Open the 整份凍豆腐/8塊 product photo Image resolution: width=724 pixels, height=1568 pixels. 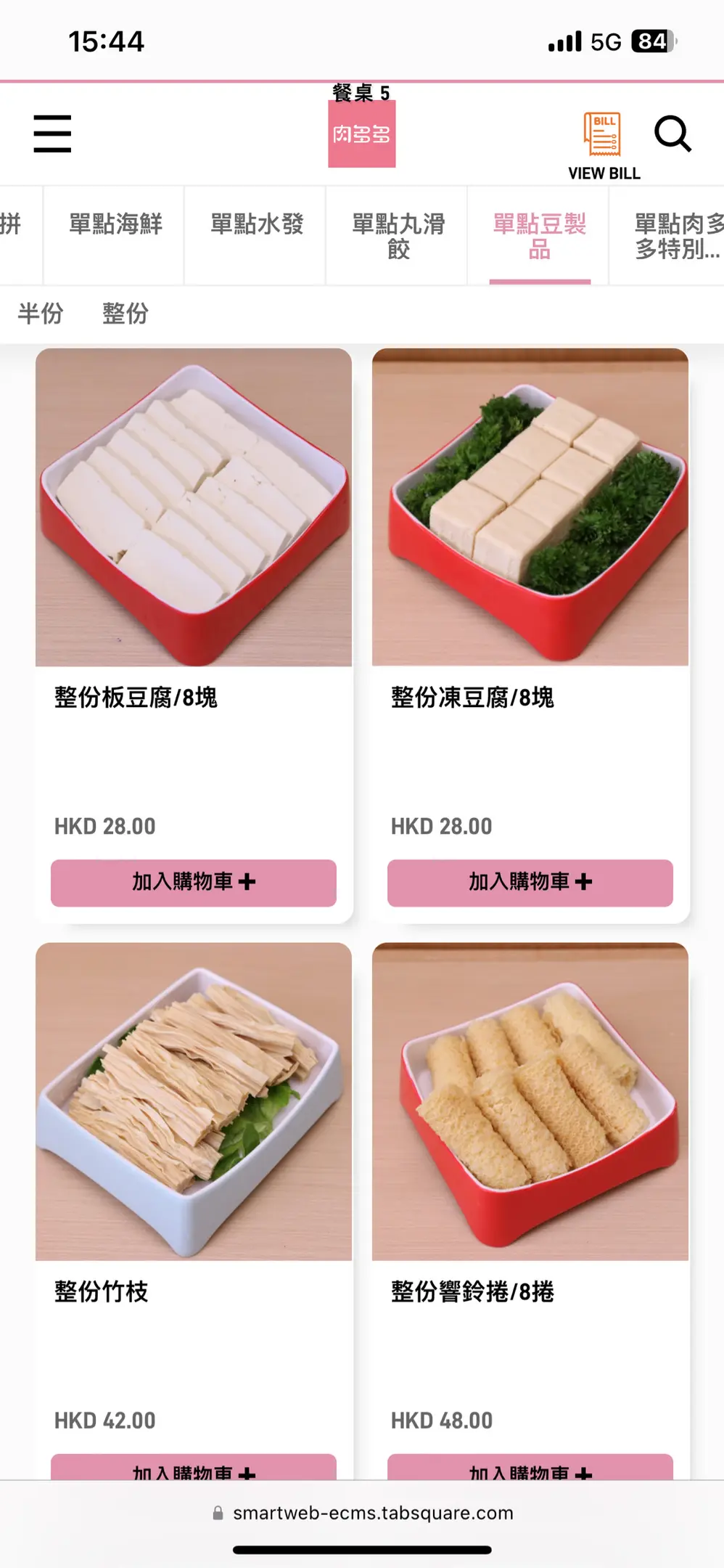[530, 507]
